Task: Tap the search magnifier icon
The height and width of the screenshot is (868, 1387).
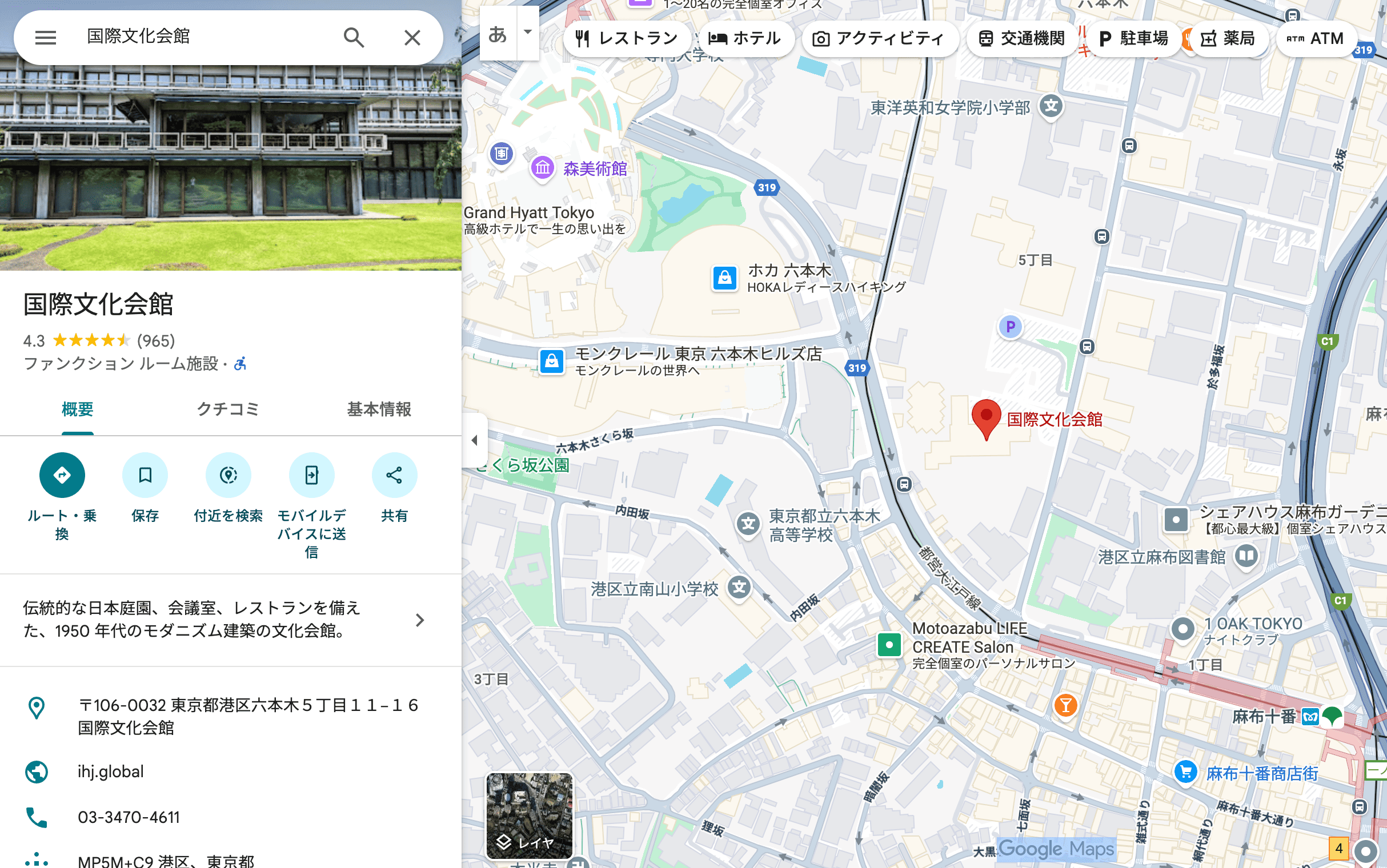Action: (354, 38)
